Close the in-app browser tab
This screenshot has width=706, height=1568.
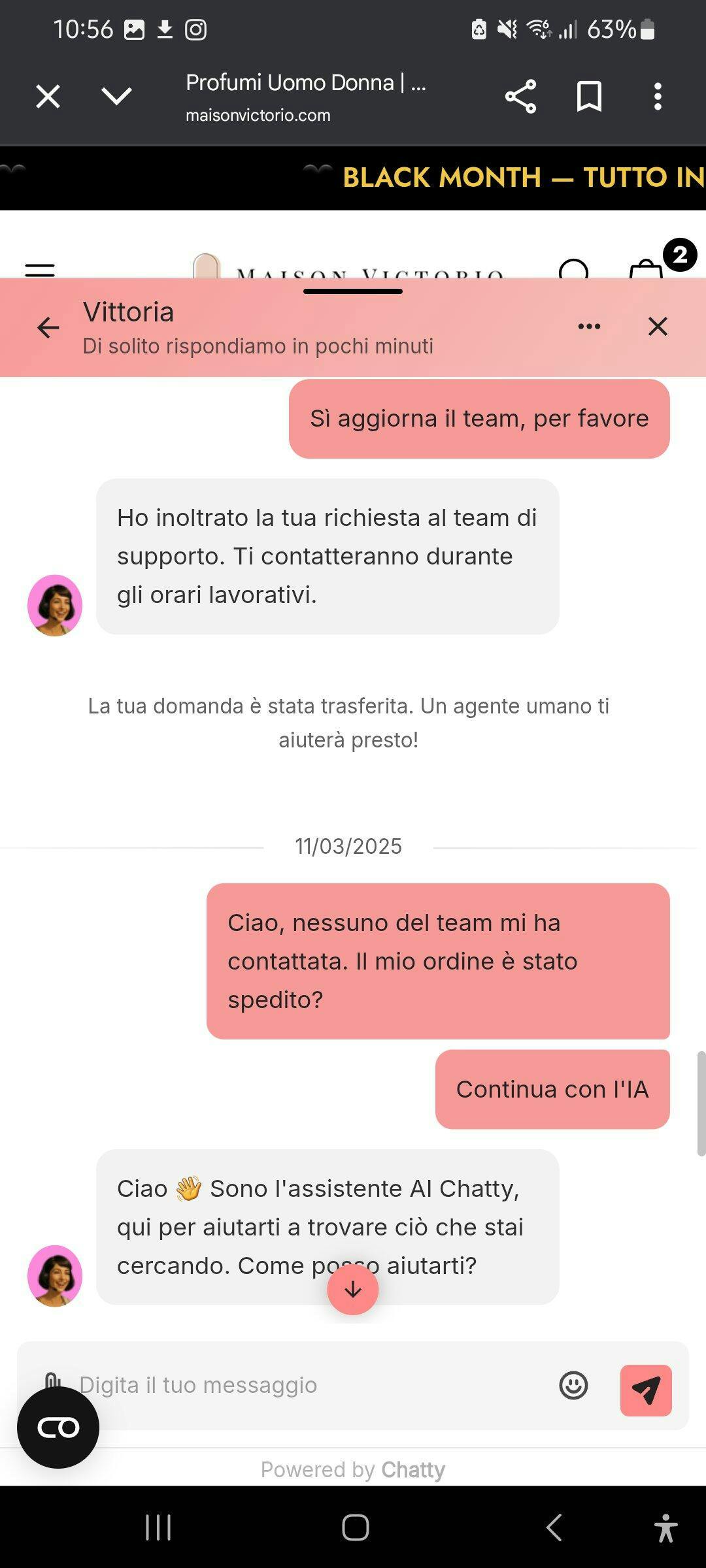click(x=48, y=97)
